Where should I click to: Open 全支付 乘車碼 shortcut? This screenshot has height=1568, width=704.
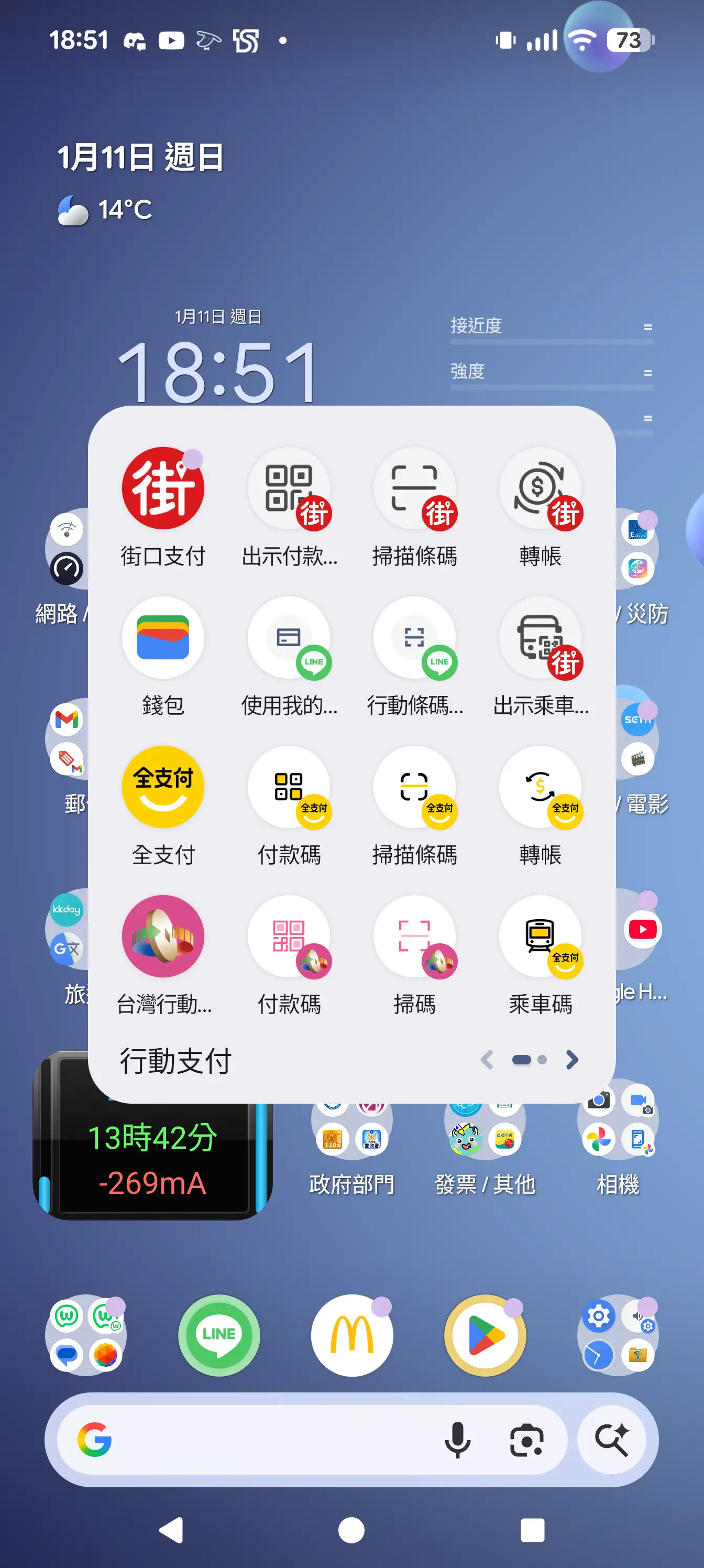(x=540, y=935)
